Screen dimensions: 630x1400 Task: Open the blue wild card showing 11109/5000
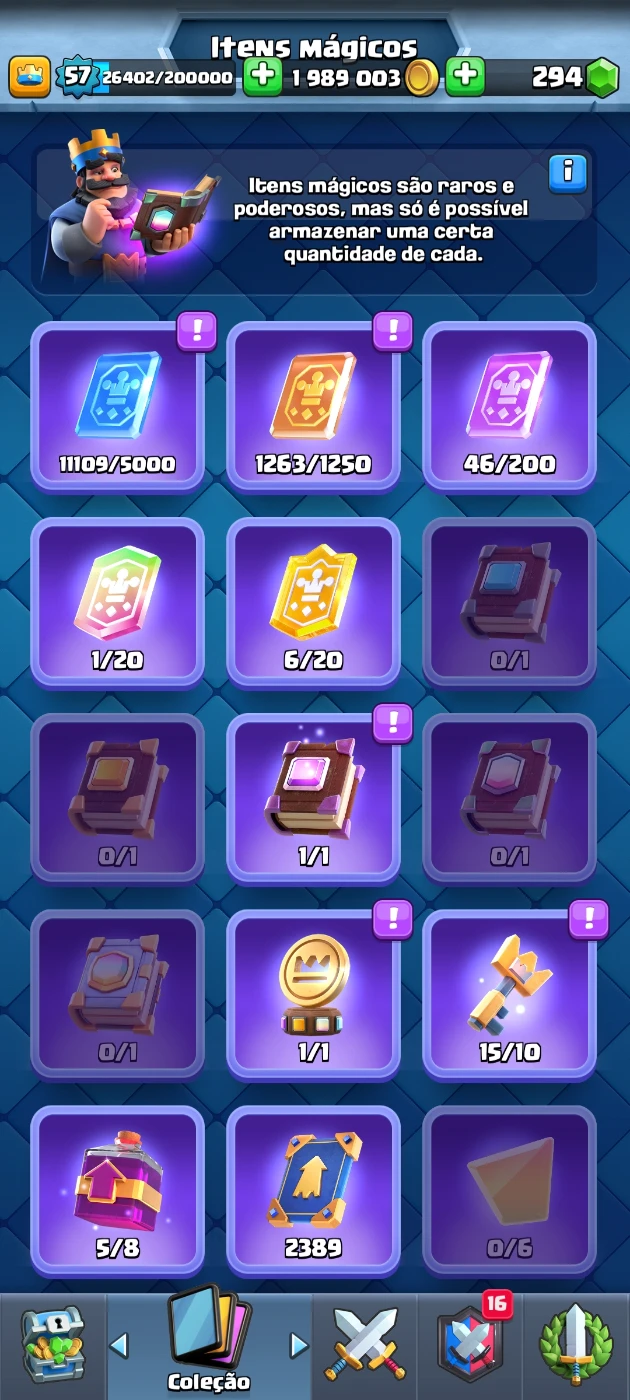tap(118, 407)
